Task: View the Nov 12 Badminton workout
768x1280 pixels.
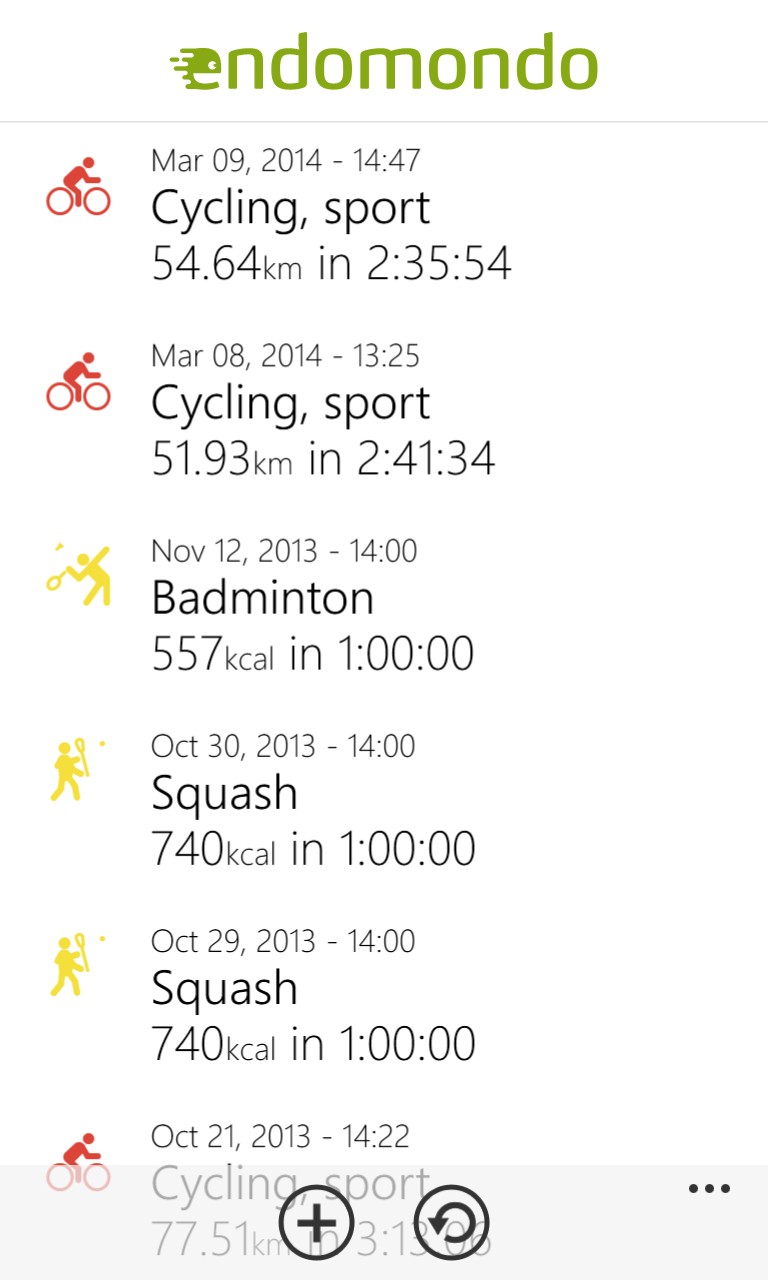Action: [384, 606]
